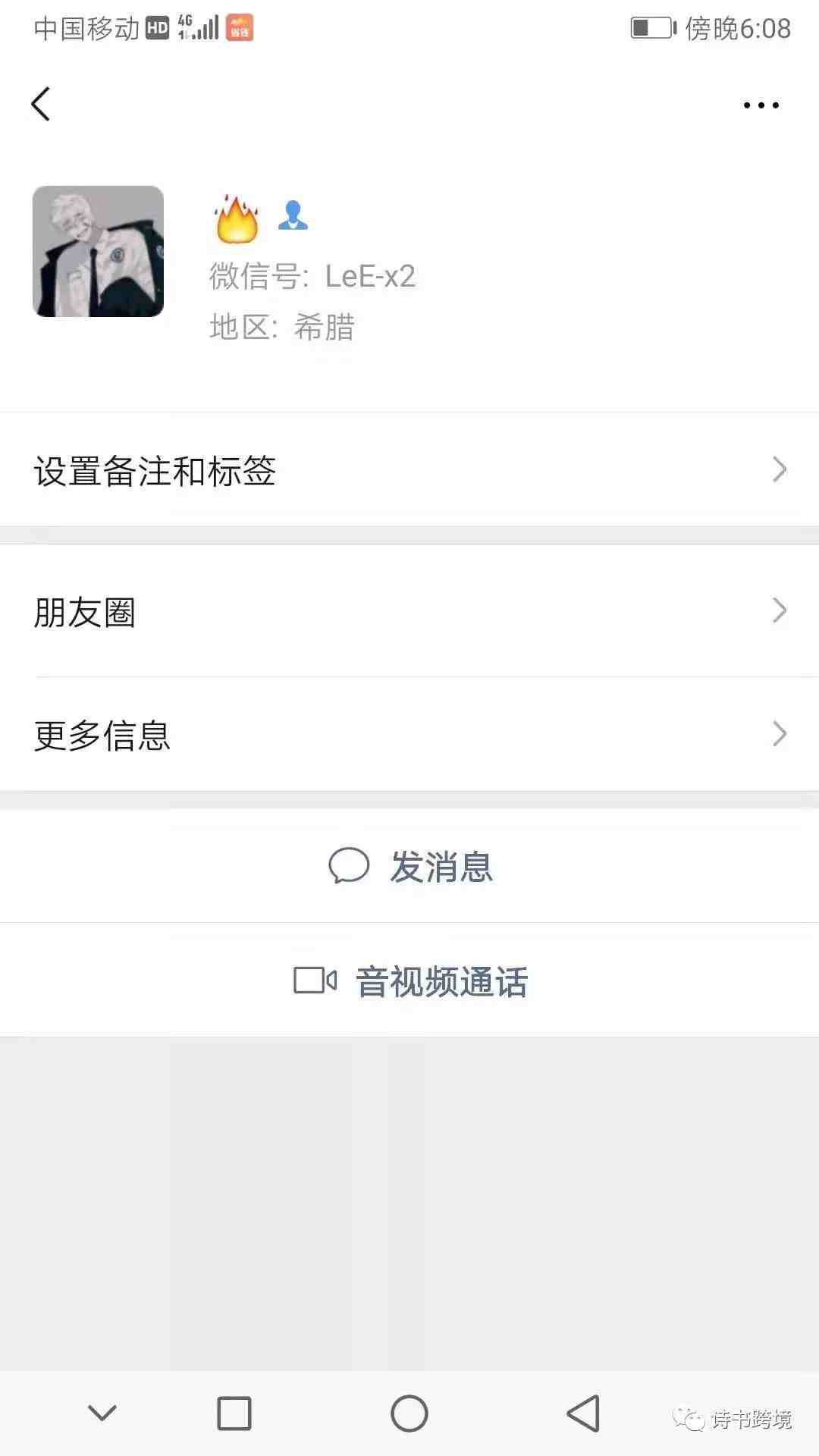819x1456 pixels.
Task: View the contact's profile photo
Action: tap(98, 251)
